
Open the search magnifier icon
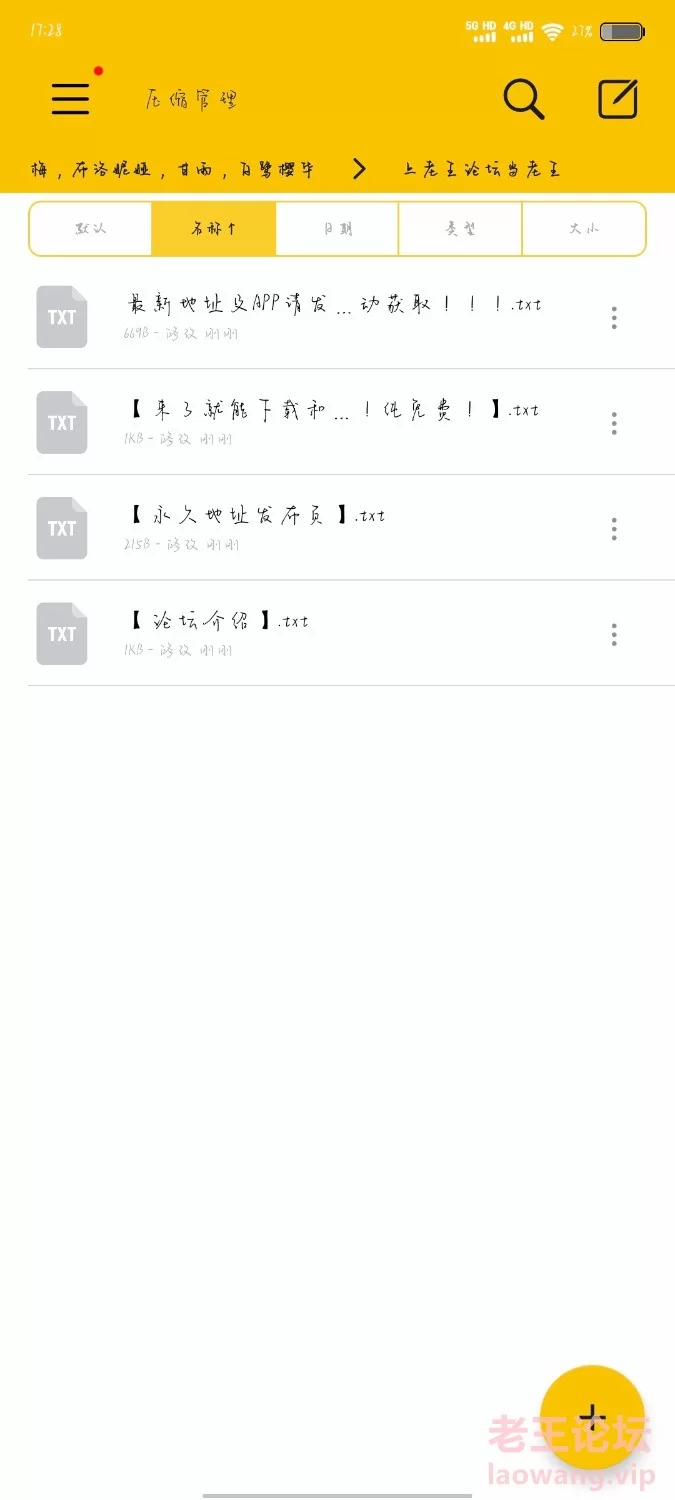point(523,99)
